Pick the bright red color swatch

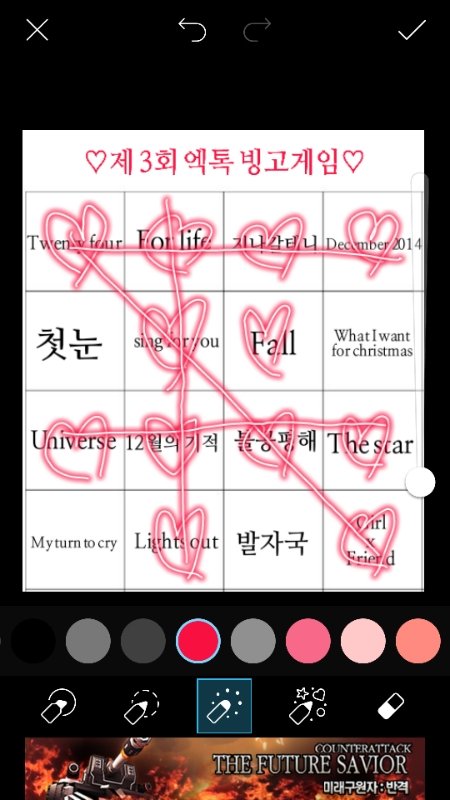tap(198, 641)
